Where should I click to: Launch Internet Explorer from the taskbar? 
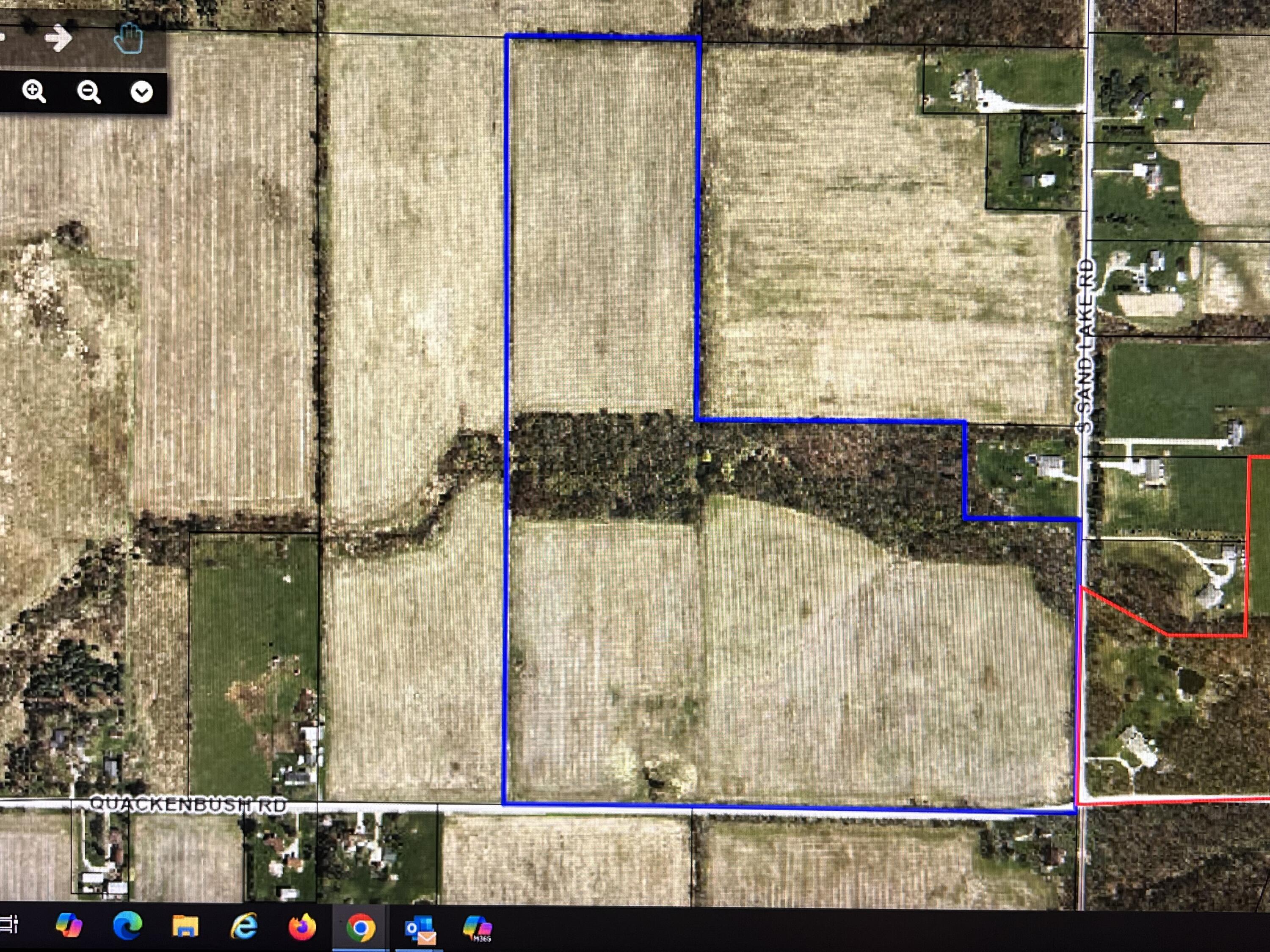click(x=244, y=926)
